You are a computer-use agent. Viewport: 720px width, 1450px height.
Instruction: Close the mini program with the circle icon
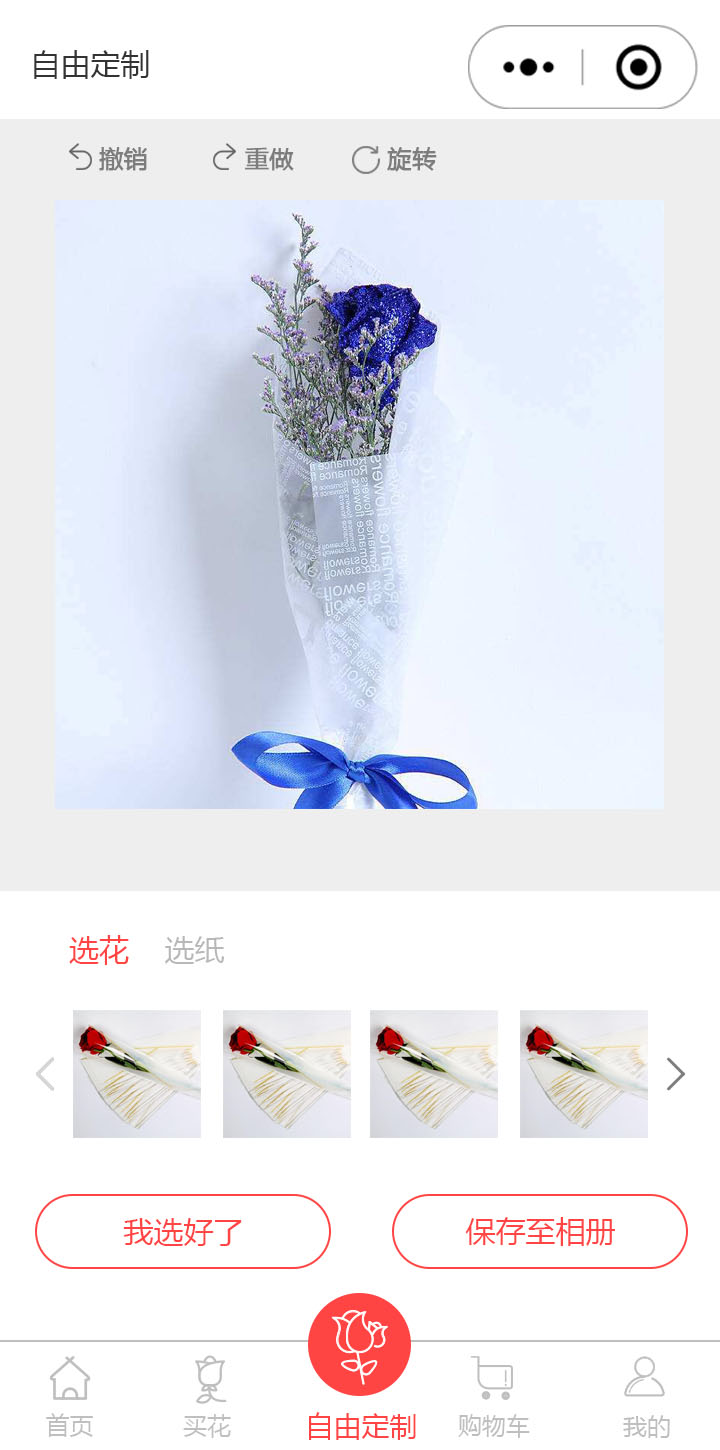(x=638, y=67)
